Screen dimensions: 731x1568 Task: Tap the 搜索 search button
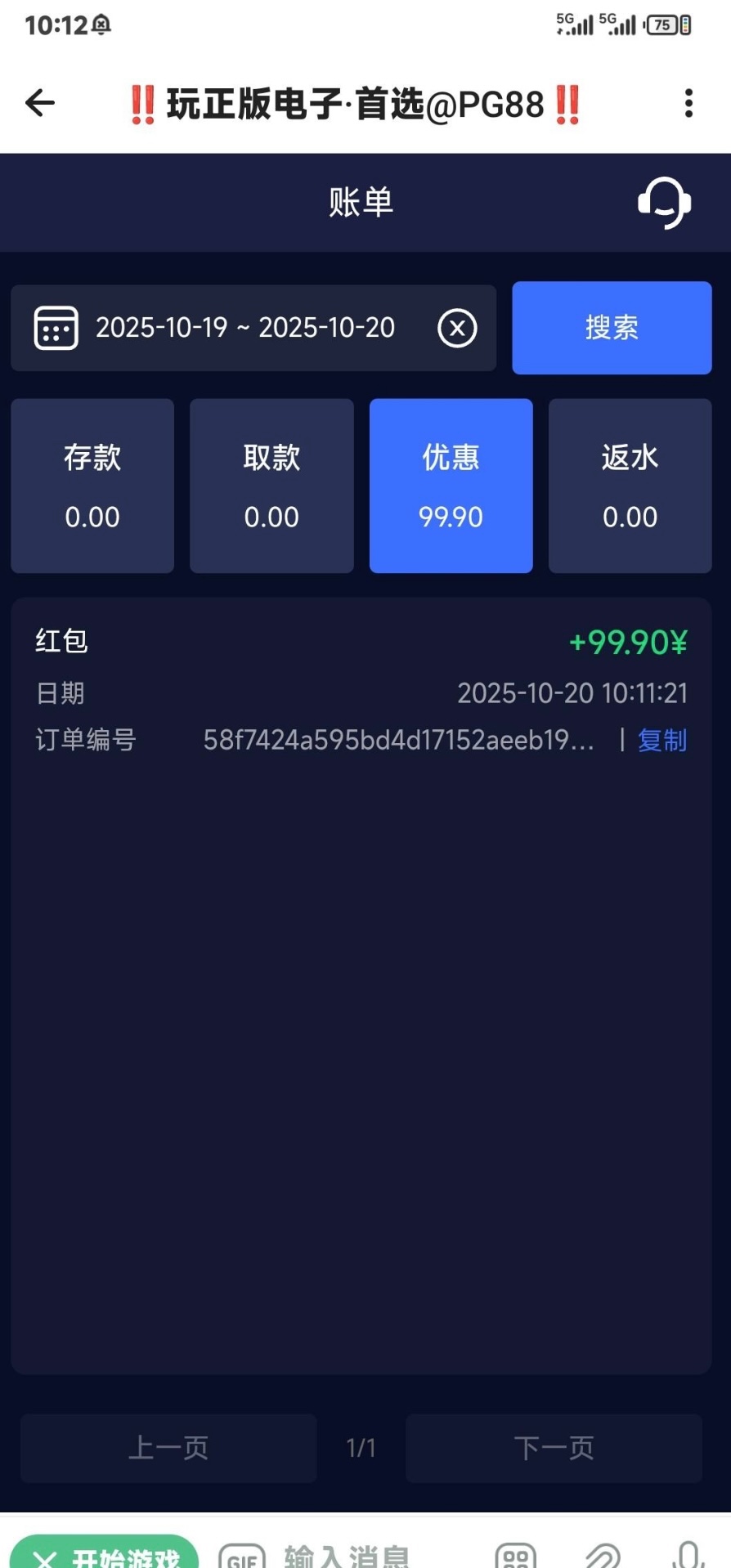[612, 328]
